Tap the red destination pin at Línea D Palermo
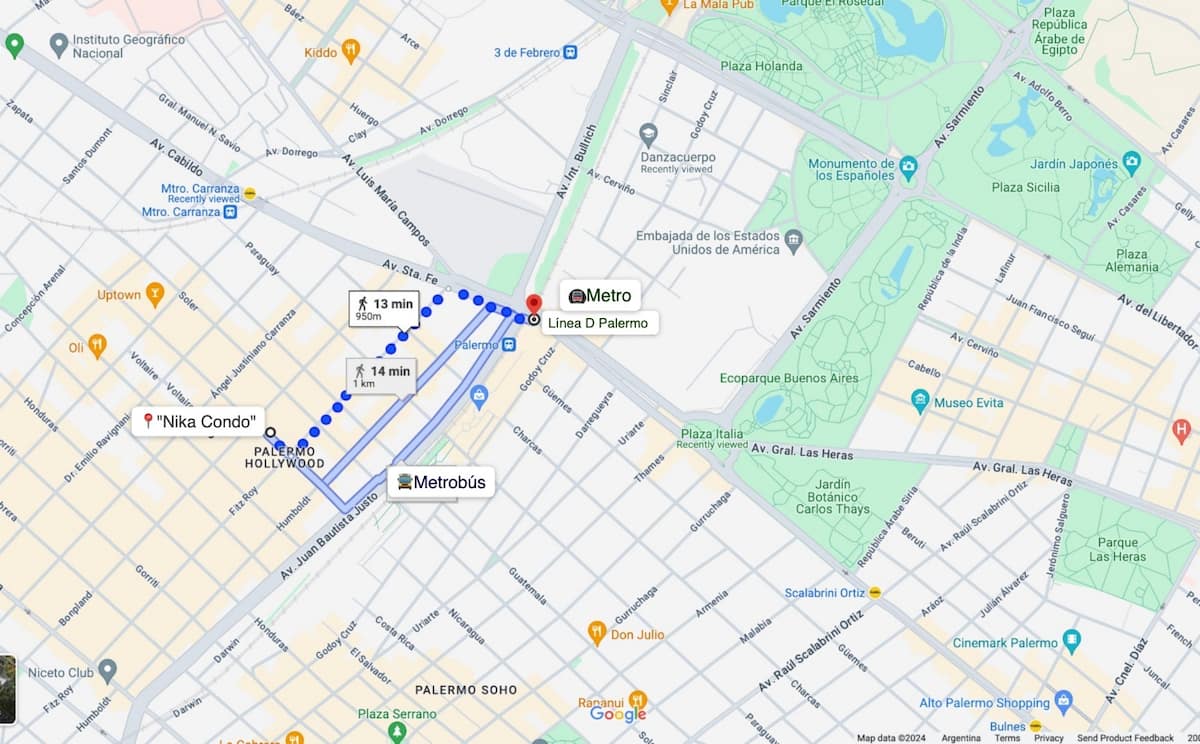The image size is (1200, 744). (533, 304)
